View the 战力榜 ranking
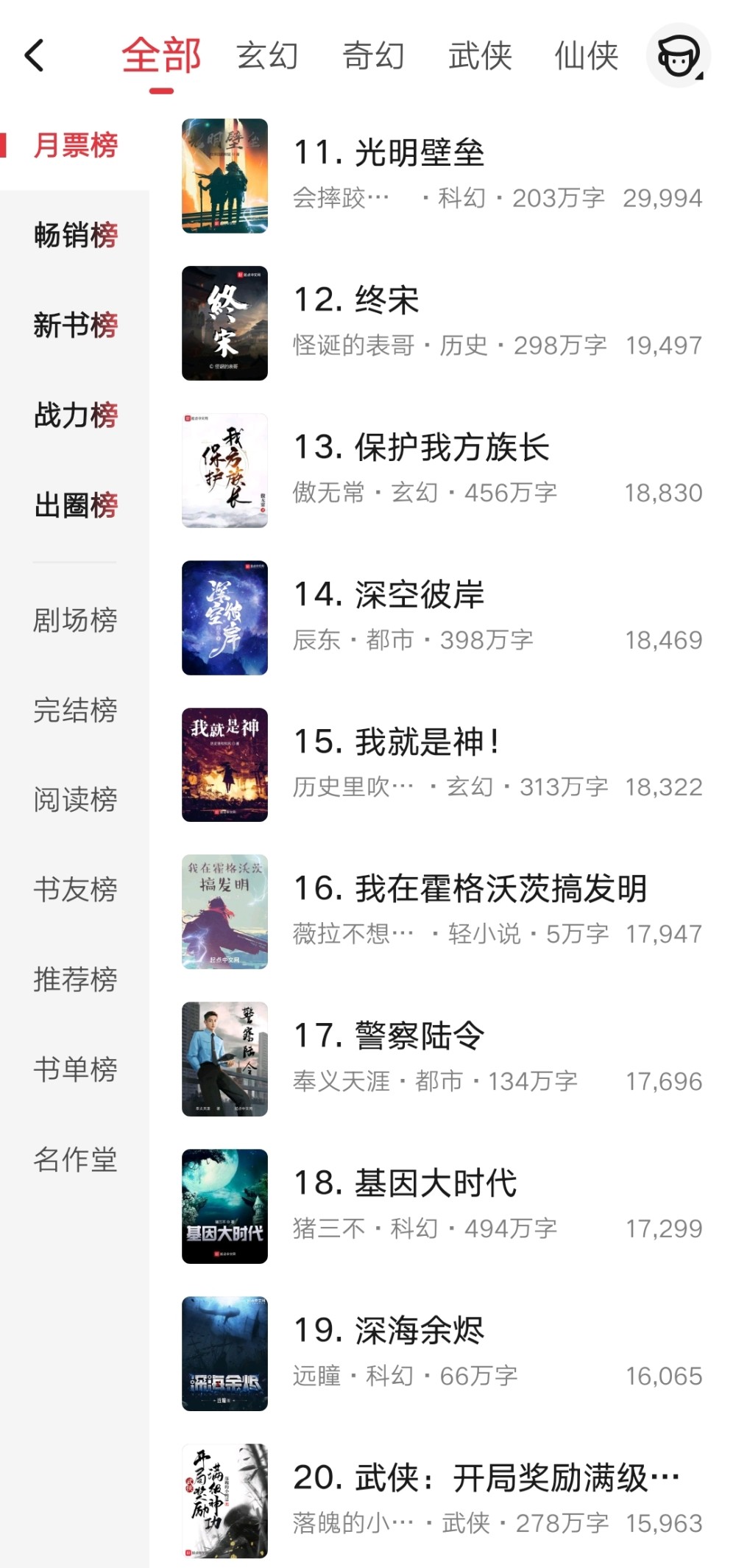The width and height of the screenshot is (736, 1568). pyautogui.click(x=75, y=415)
